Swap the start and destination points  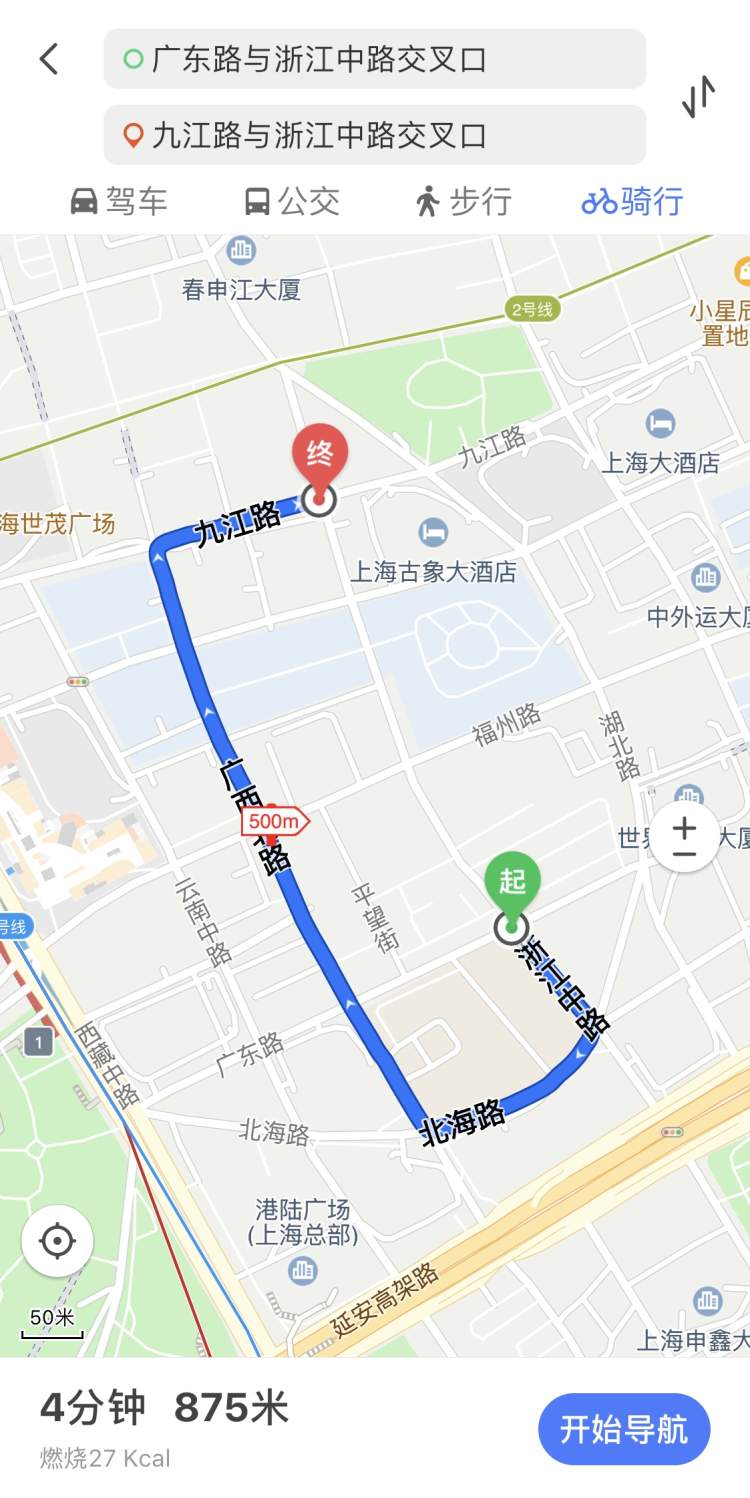pyautogui.click(x=699, y=96)
